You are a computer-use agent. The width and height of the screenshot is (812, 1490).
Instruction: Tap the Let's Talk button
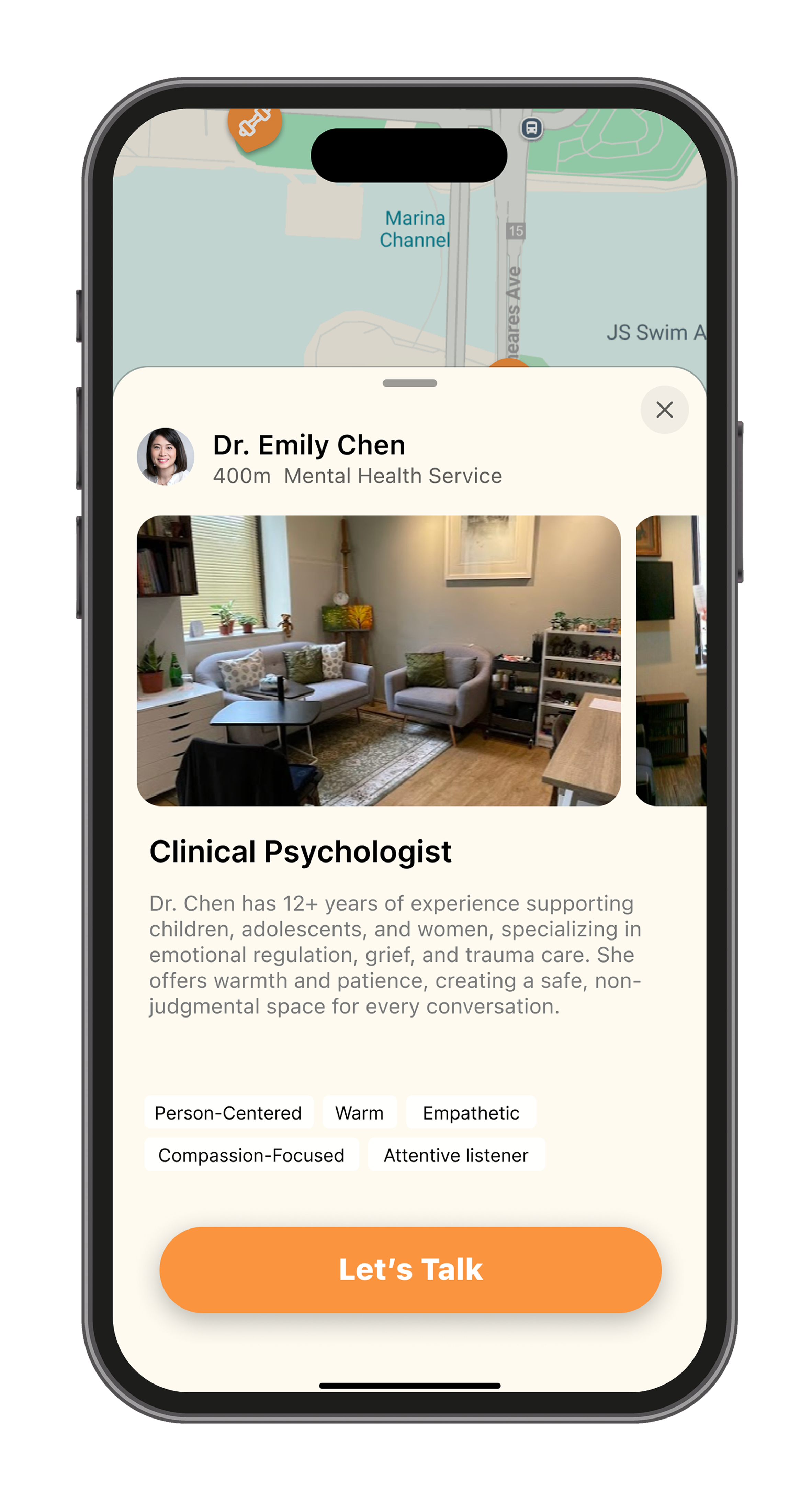click(410, 1270)
